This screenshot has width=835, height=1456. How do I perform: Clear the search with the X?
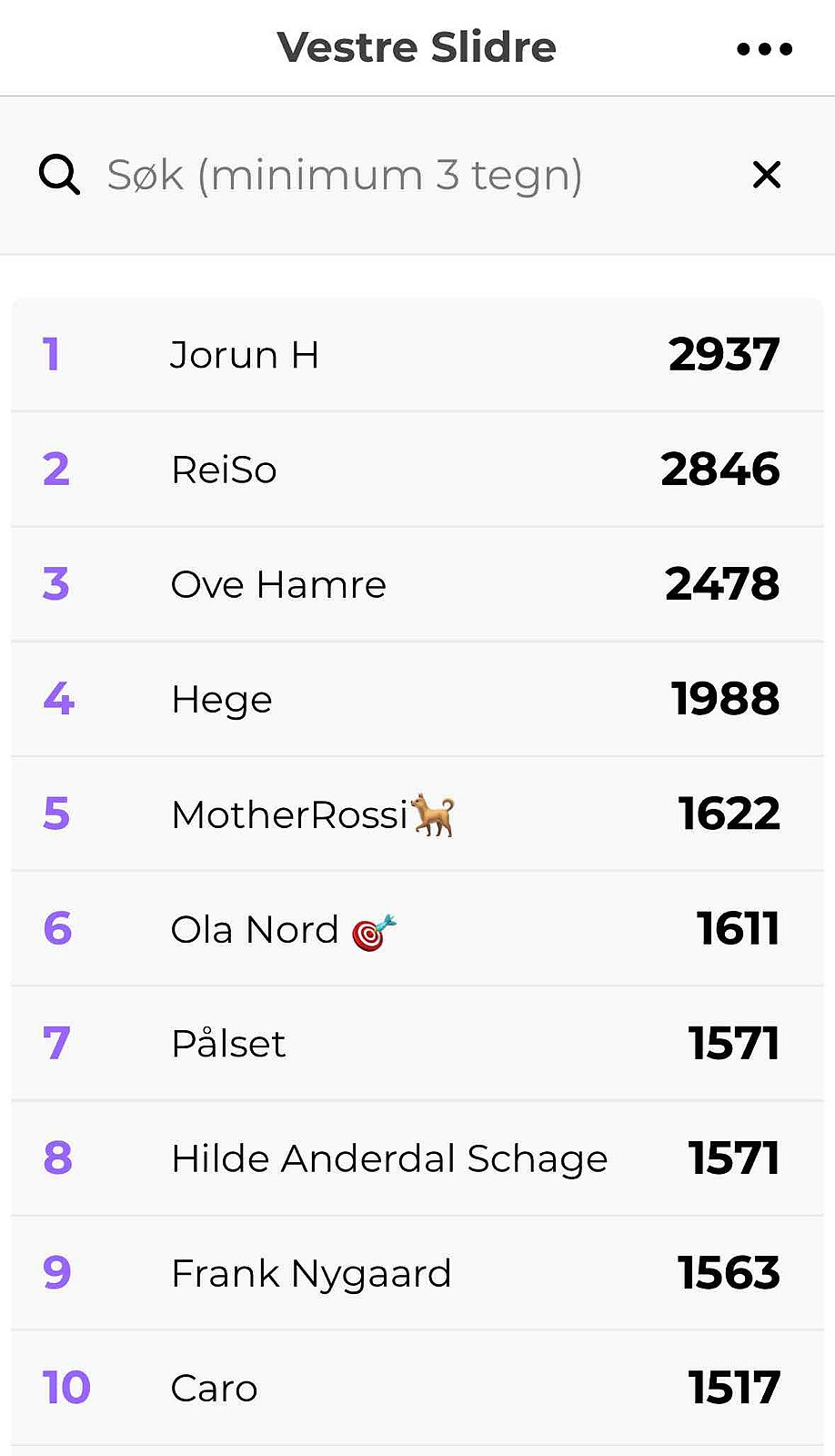(767, 175)
